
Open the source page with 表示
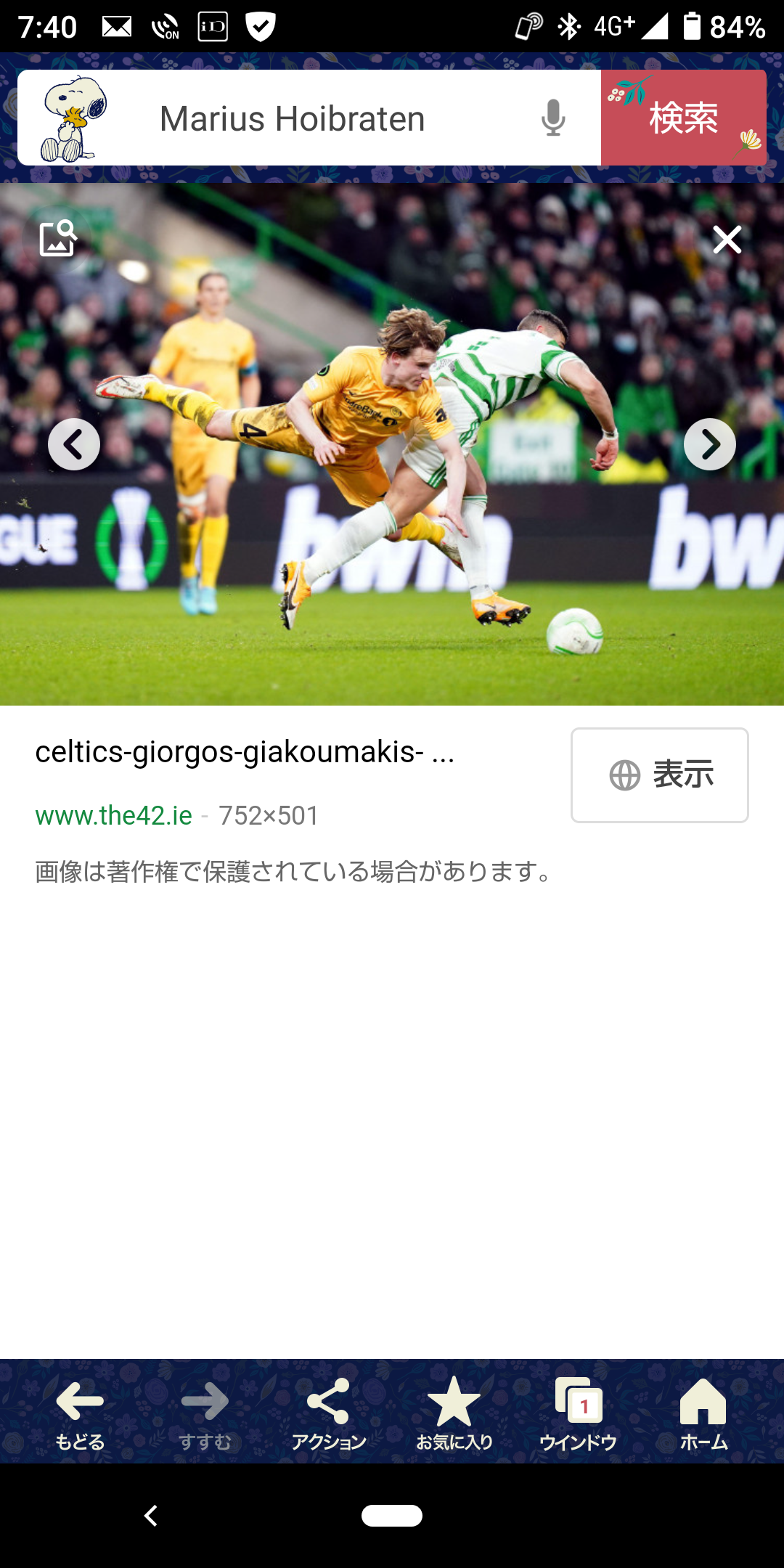[x=659, y=775]
